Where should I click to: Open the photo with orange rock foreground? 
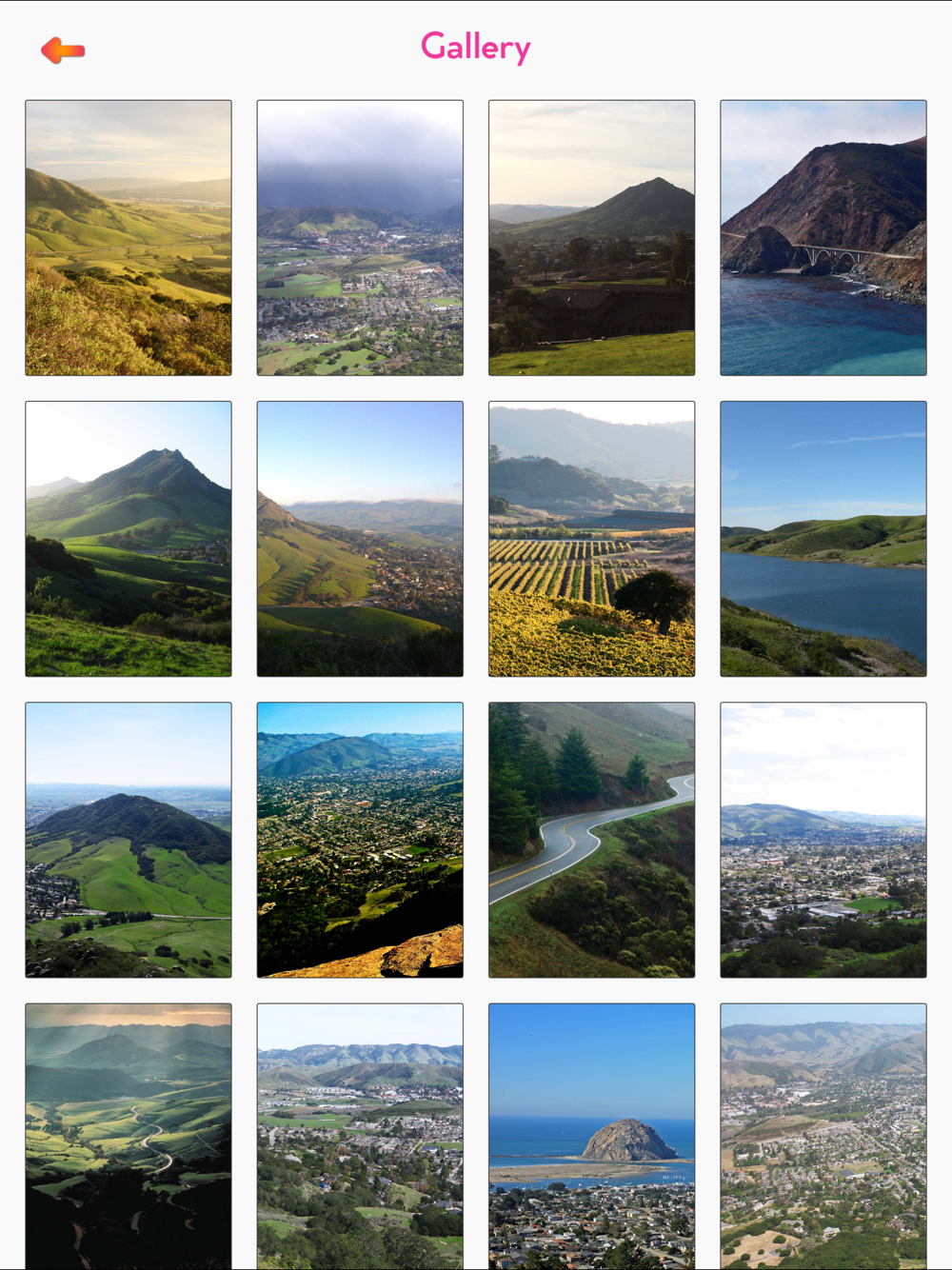click(x=360, y=840)
